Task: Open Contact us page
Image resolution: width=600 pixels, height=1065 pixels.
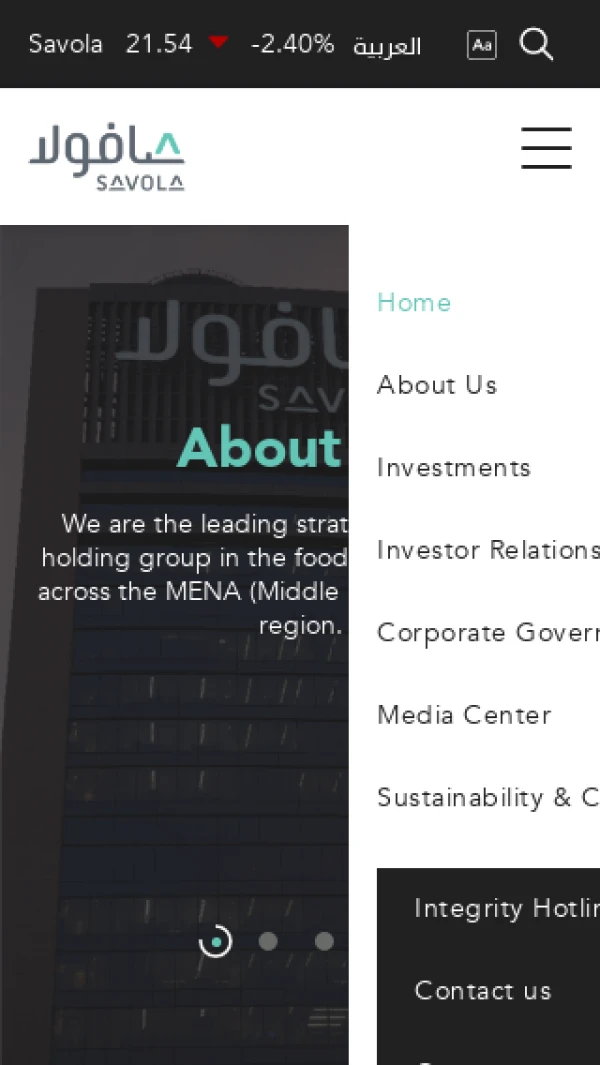Action: click(x=483, y=991)
